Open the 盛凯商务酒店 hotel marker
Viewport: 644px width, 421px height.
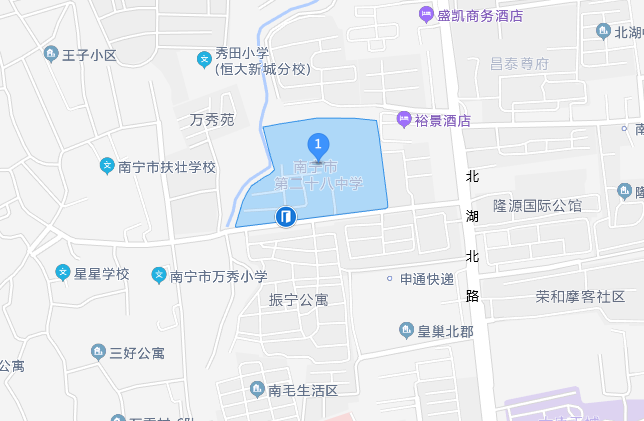tap(425, 15)
